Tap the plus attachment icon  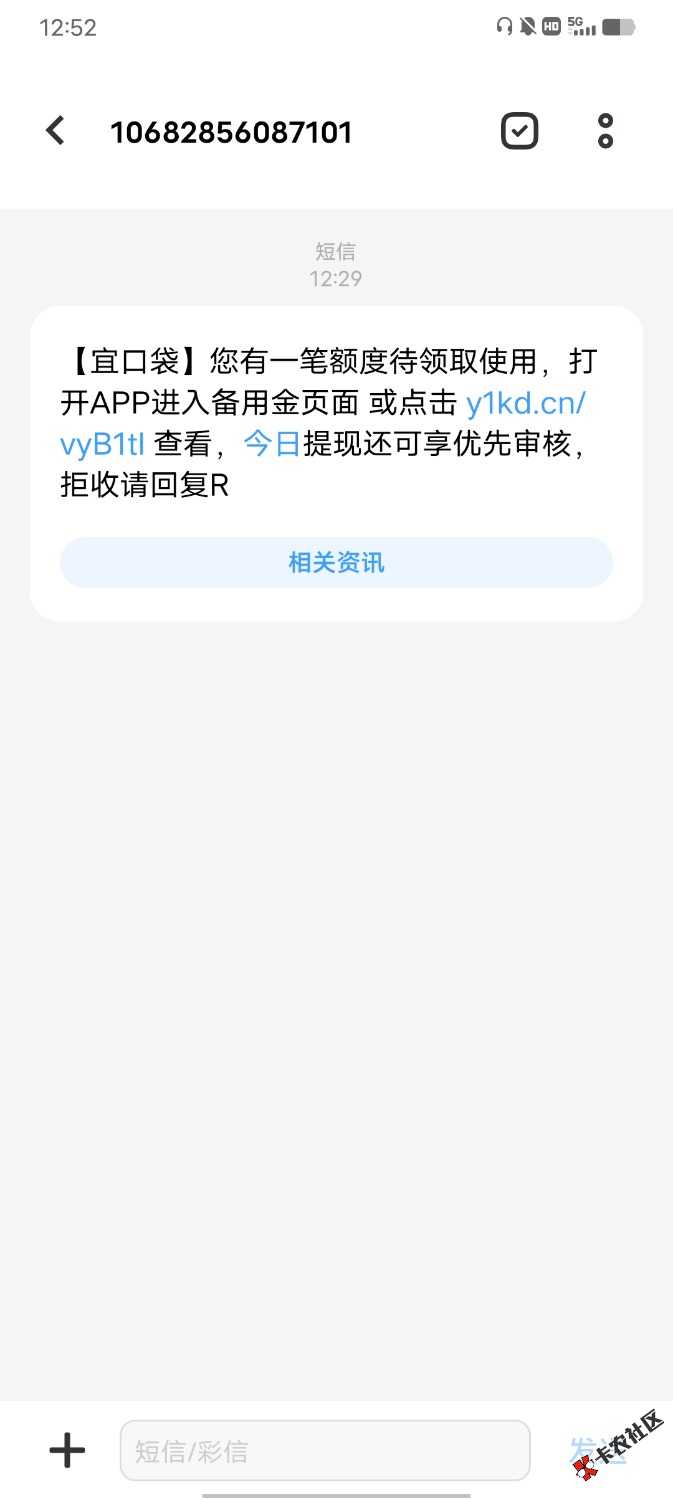(x=67, y=1450)
